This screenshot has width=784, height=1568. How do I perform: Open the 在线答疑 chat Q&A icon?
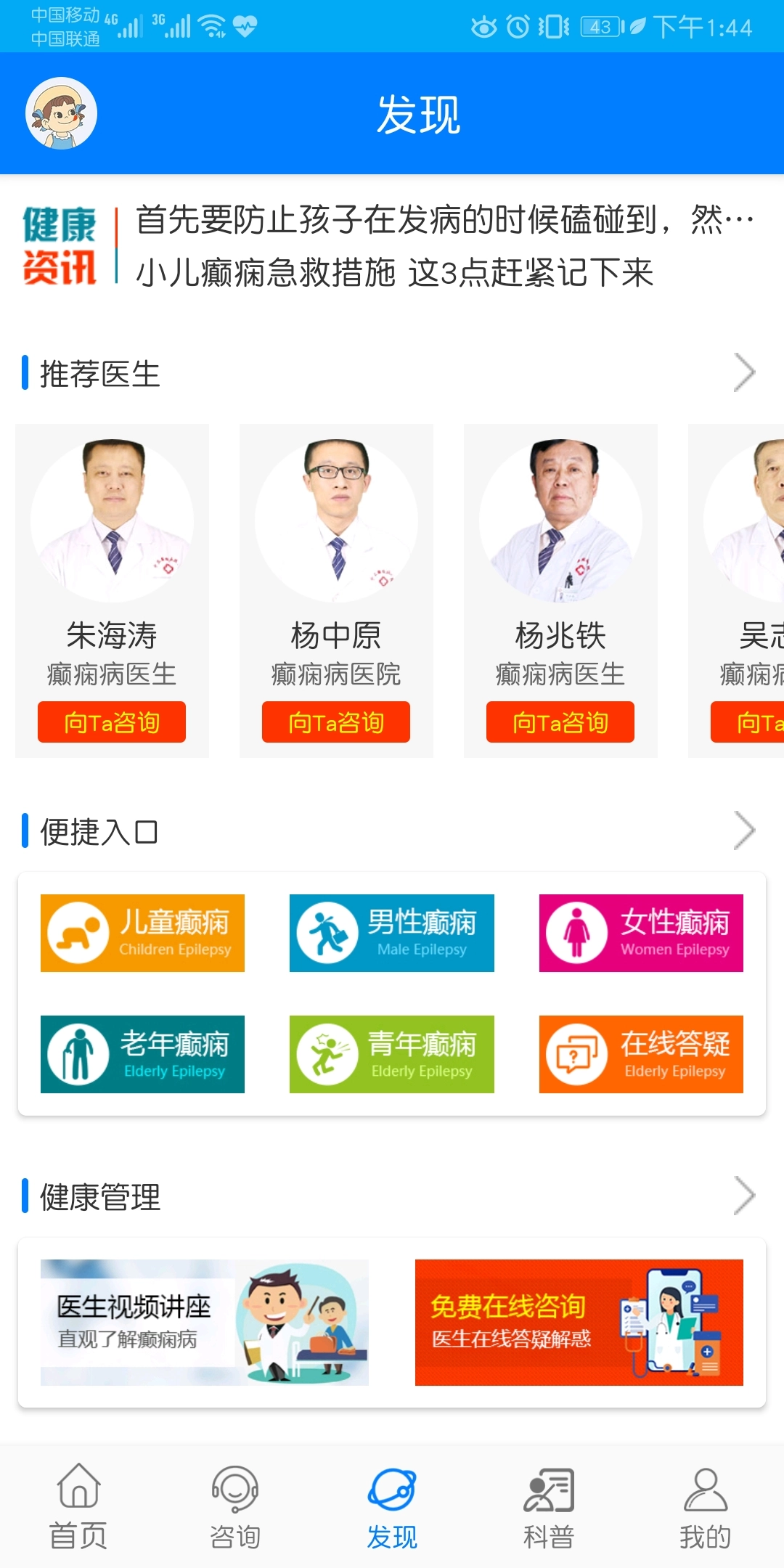coord(641,1055)
